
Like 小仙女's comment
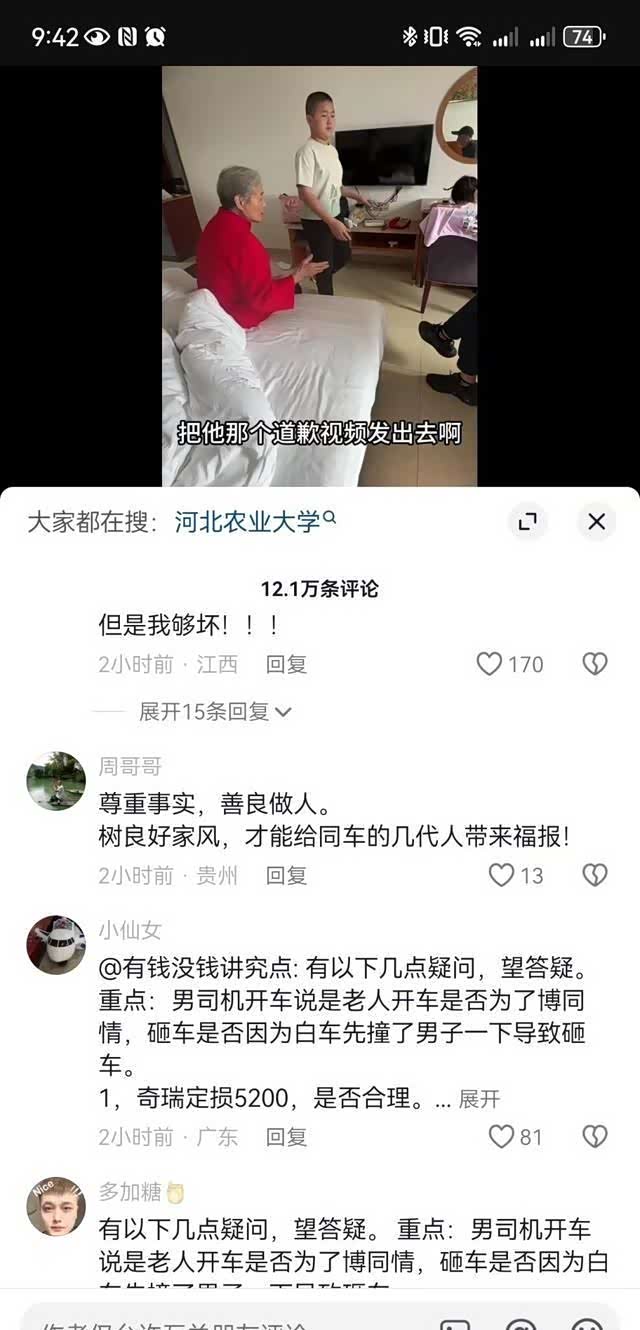coord(515,1136)
